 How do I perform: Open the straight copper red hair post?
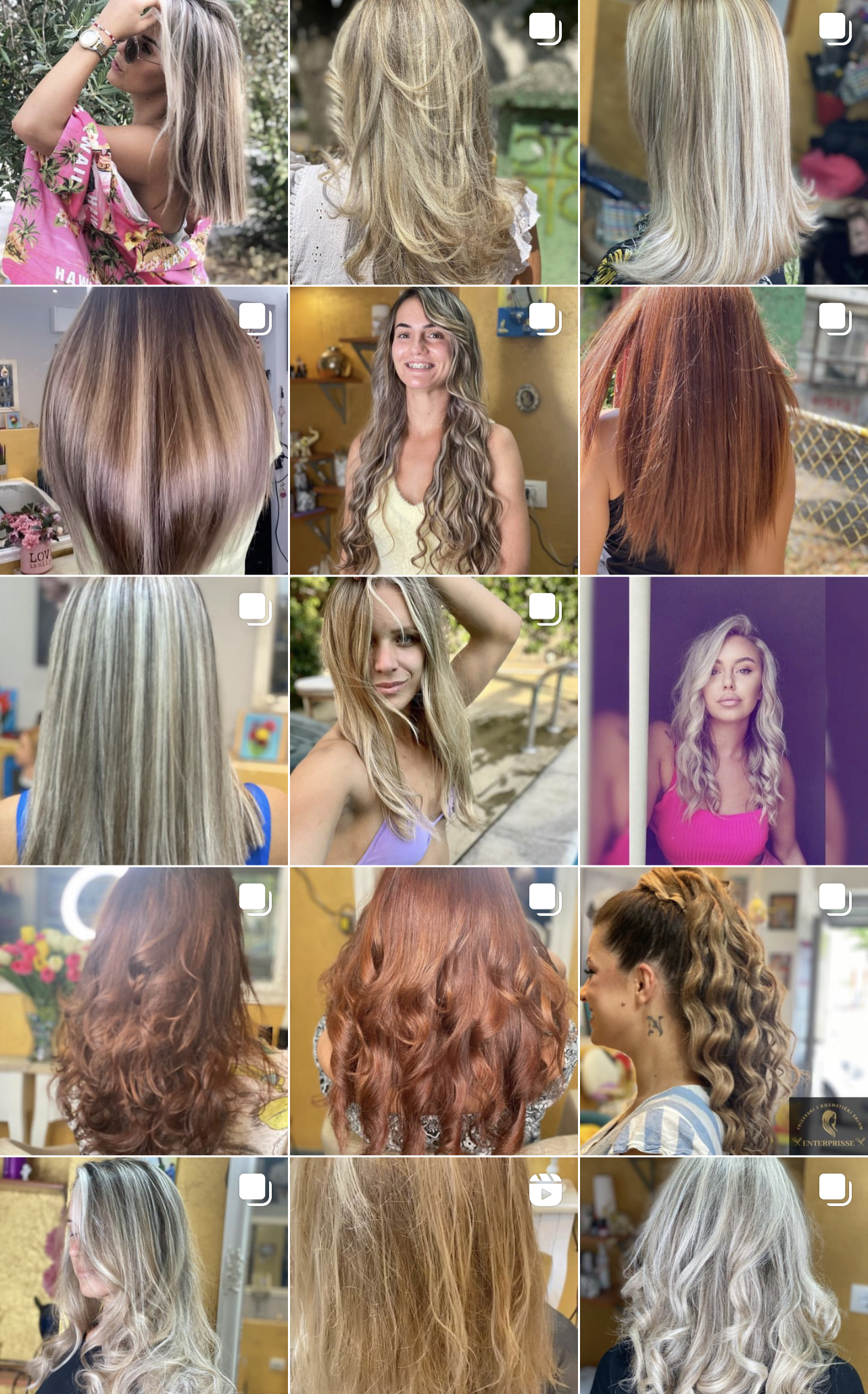point(723,431)
